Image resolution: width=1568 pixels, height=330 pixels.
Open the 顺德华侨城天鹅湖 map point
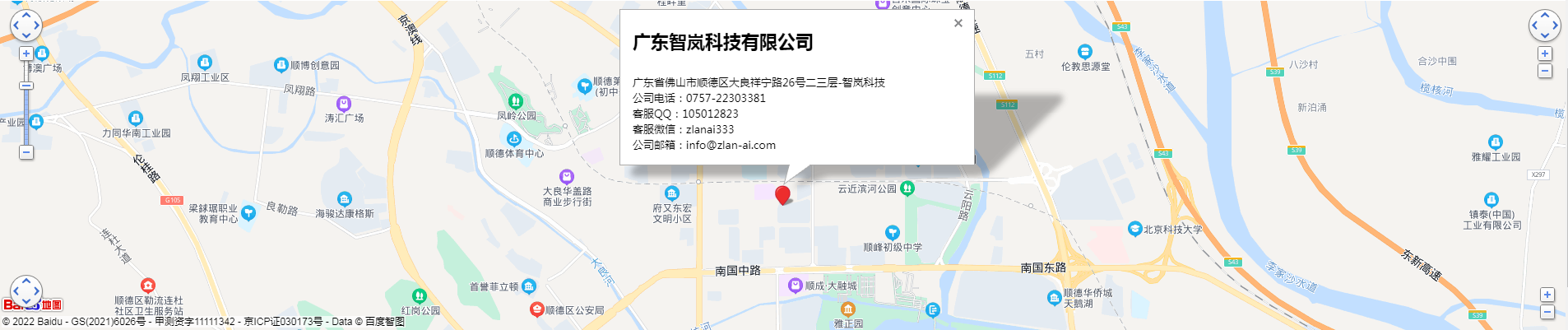pyautogui.click(x=1054, y=298)
